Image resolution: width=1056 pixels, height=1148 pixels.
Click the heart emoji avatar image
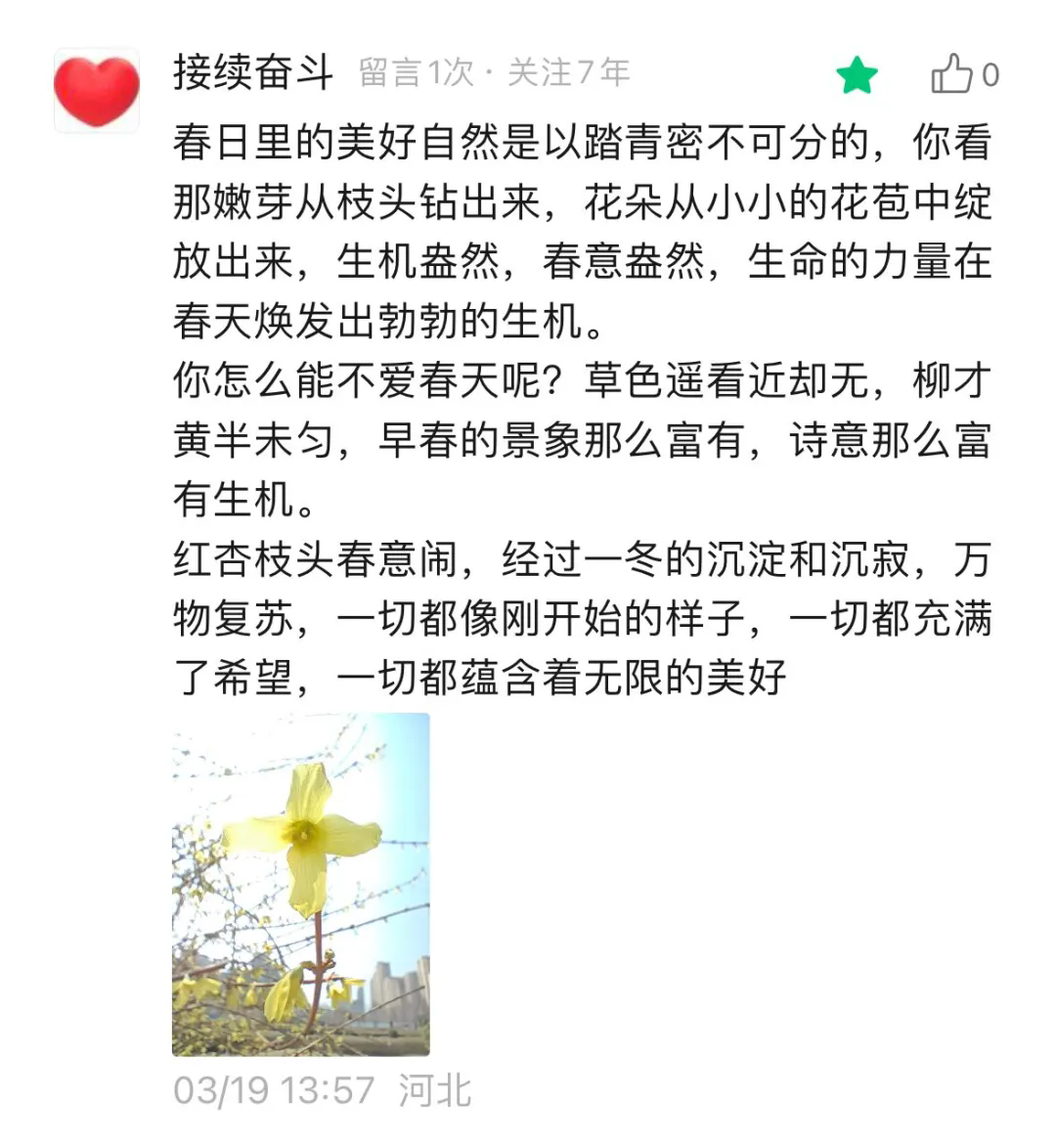(94, 73)
